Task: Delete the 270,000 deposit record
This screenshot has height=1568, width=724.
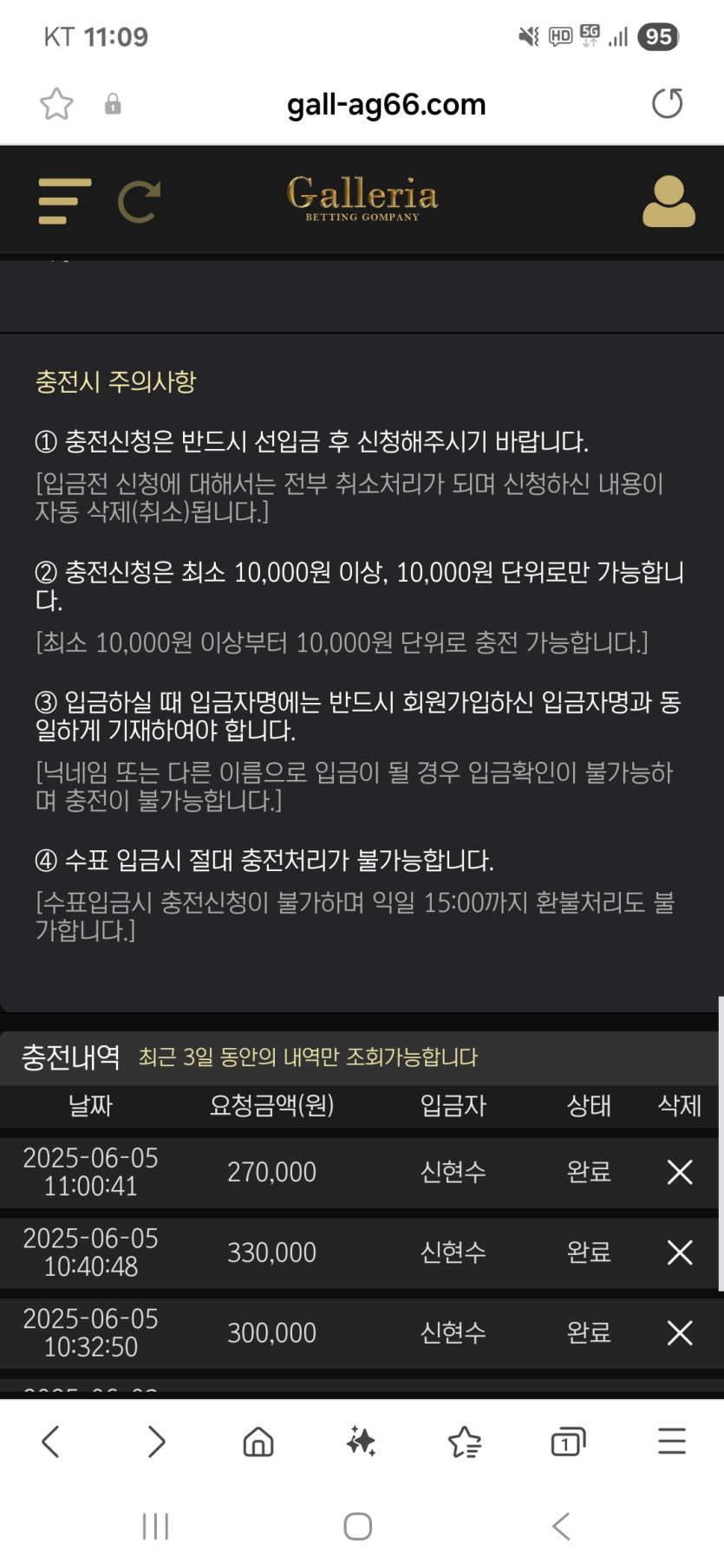Action: pyautogui.click(x=680, y=1172)
